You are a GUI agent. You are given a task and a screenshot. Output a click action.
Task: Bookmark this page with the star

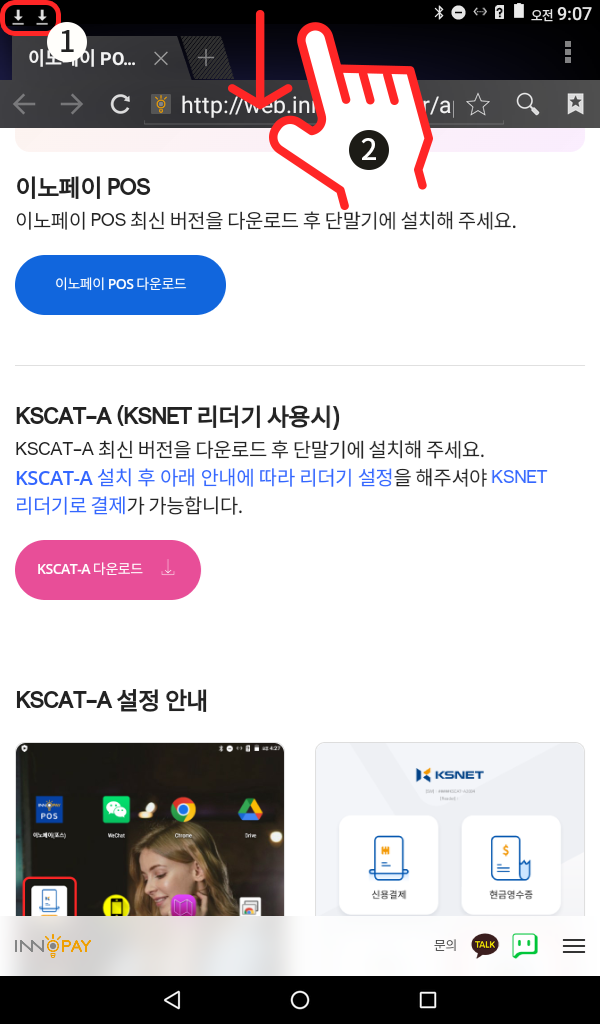[x=478, y=104]
